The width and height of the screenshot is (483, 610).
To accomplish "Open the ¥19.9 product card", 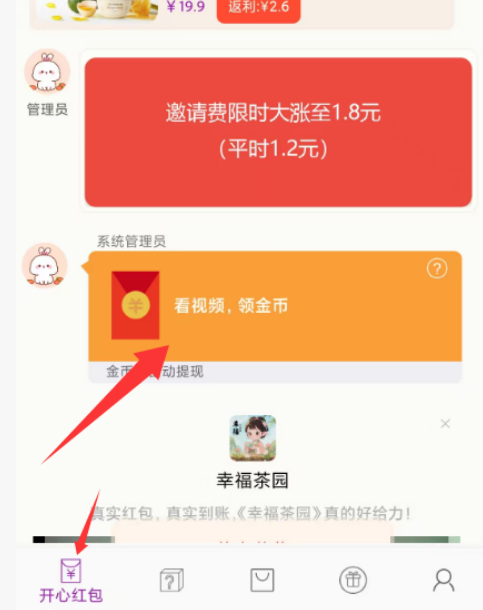I will click(x=242, y=12).
